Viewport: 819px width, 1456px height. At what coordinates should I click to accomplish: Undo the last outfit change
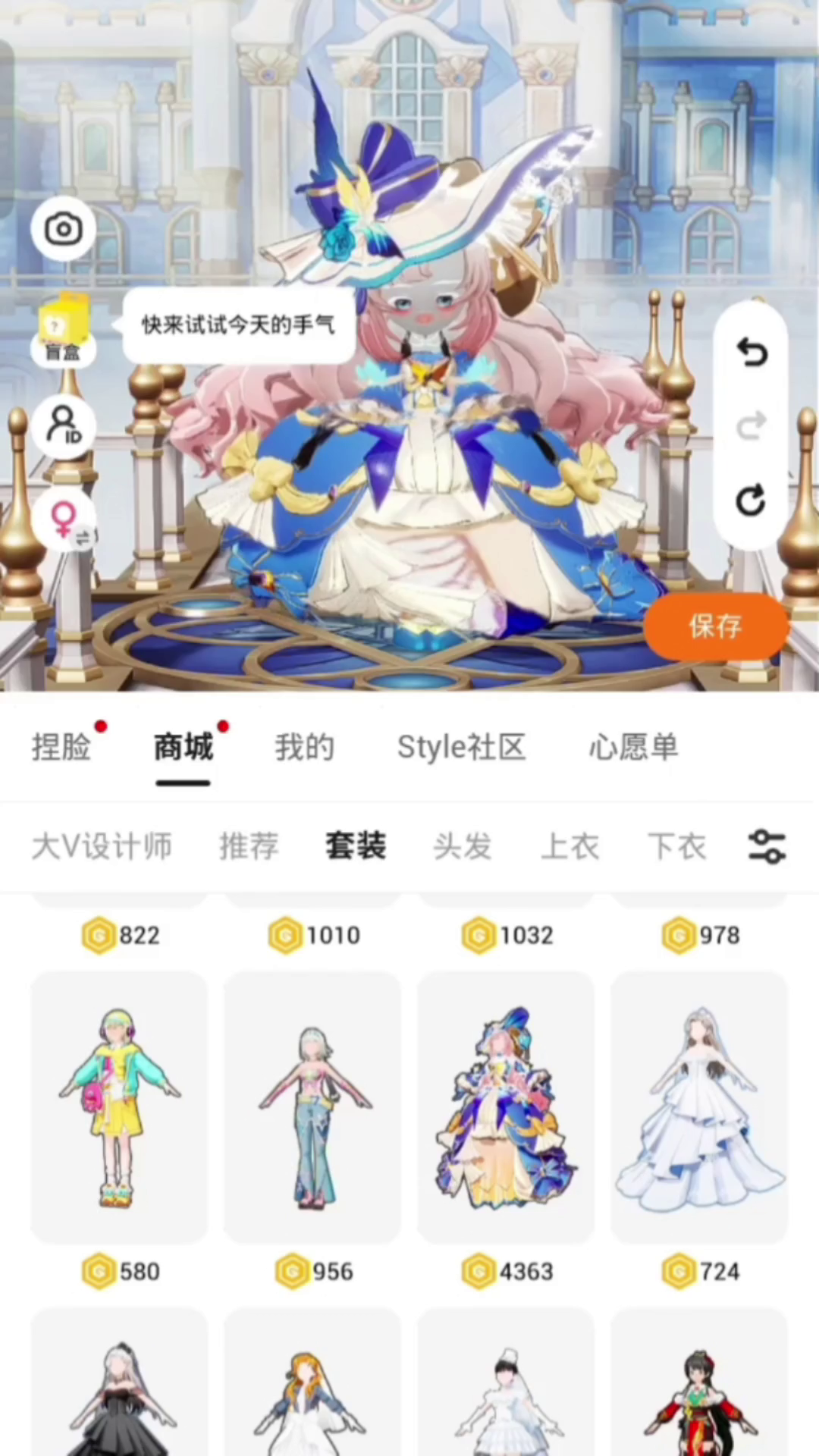(x=751, y=353)
